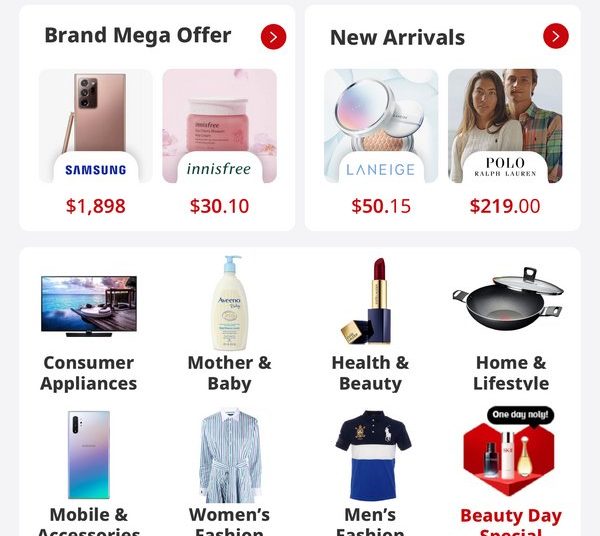Open the Women's Fashion category
The image size is (600, 536).
click(229, 470)
